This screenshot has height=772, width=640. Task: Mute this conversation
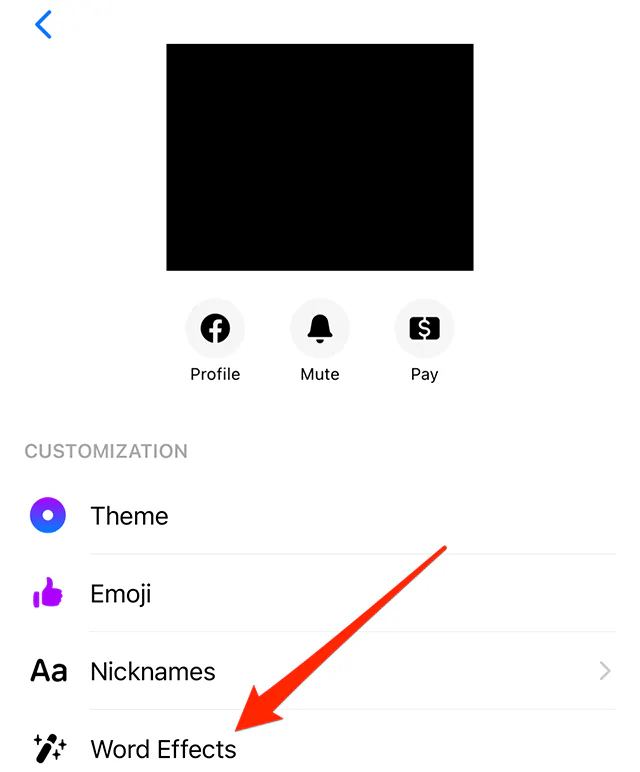320,329
